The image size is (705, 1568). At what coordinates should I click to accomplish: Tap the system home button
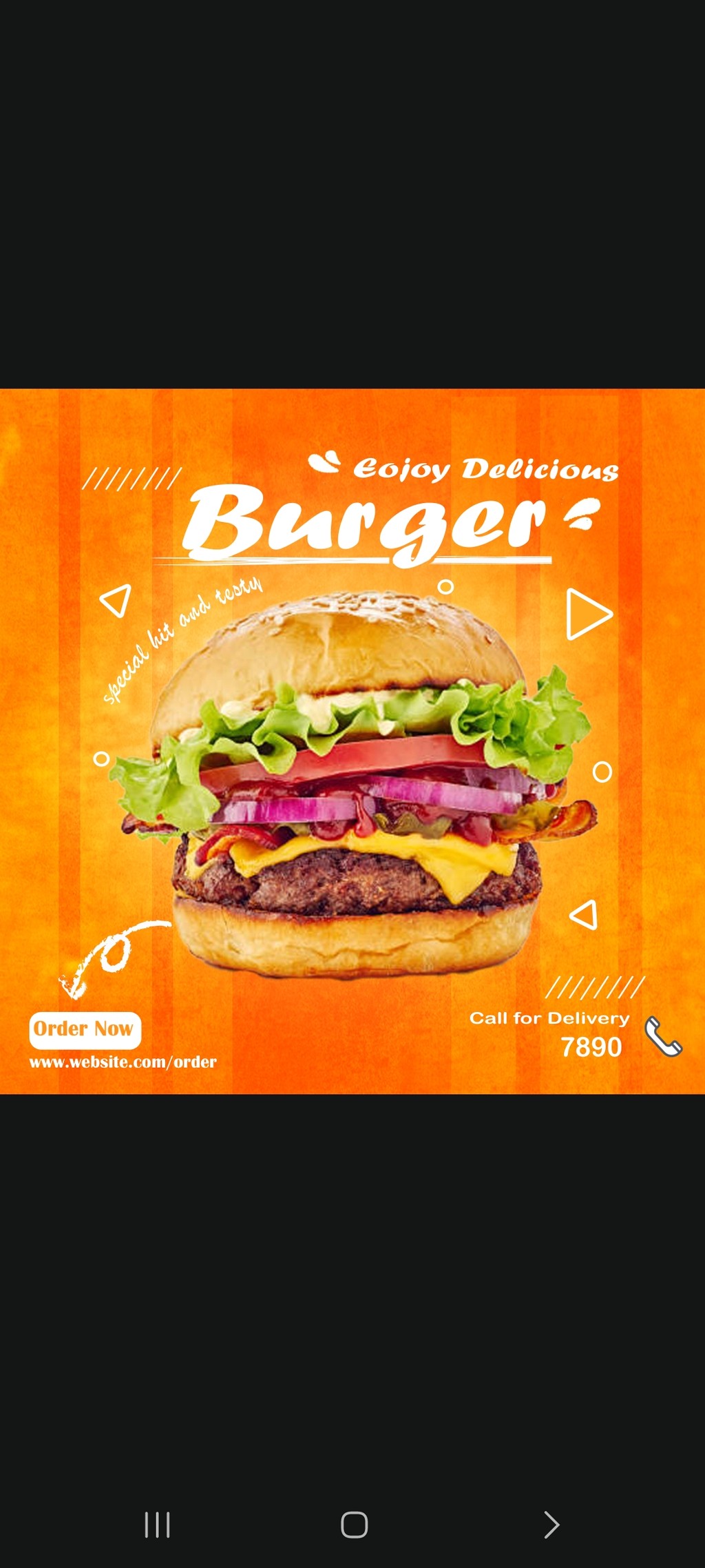click(354, 1525)
